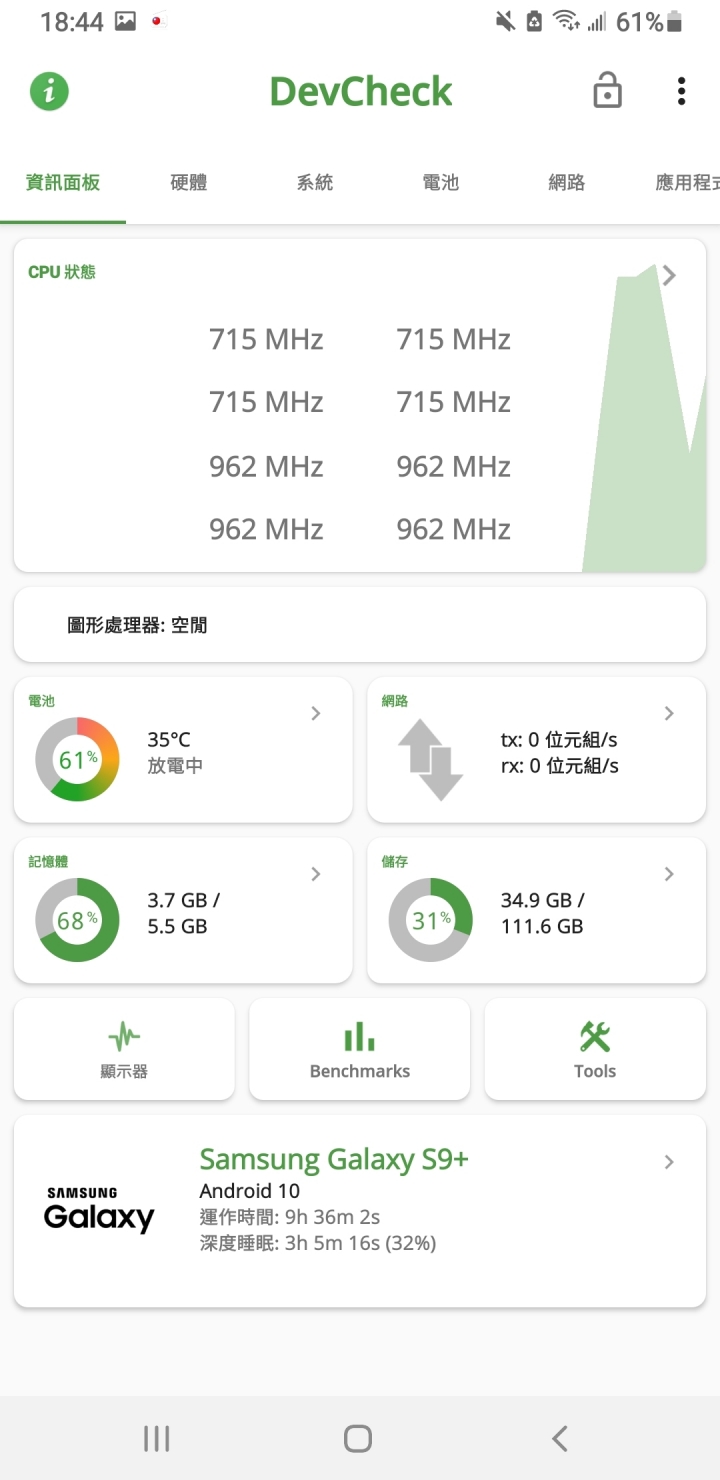Go to the 網路 tab
720x1480 pixels.
(x=567, y=183)
